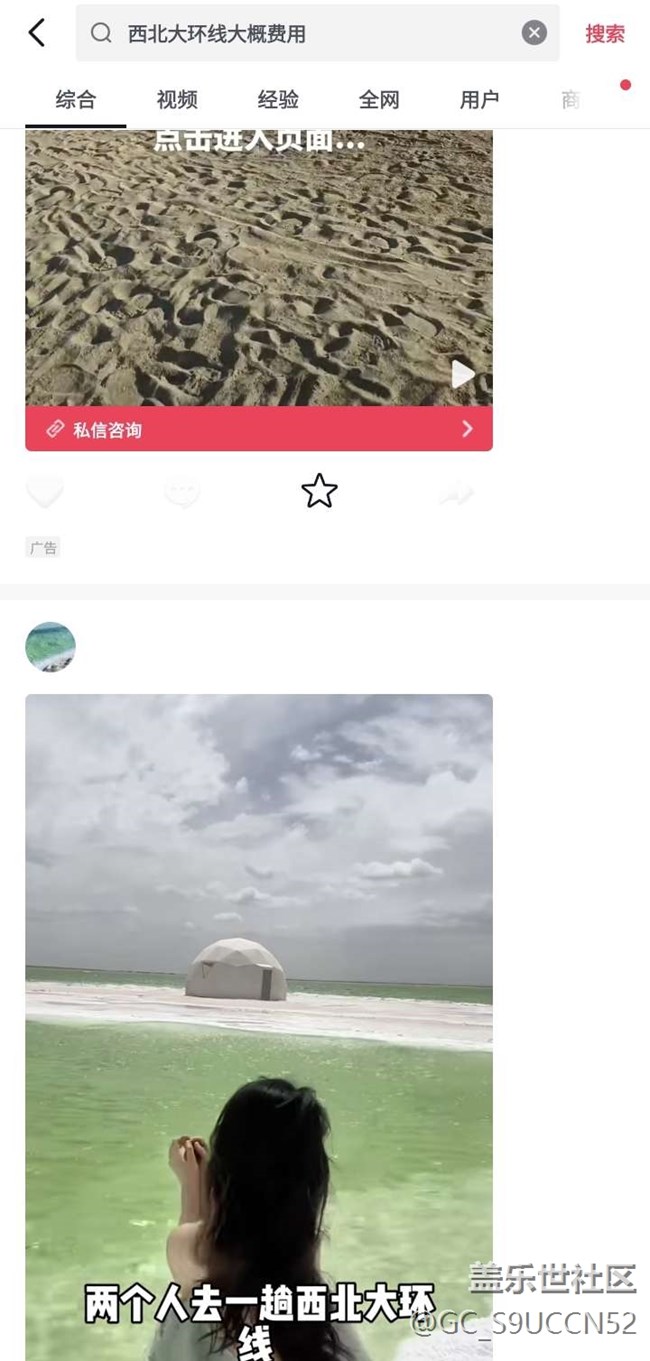The image size is (650, 1361).
Task: Open the 经验 tab
Action: (278, 100)
